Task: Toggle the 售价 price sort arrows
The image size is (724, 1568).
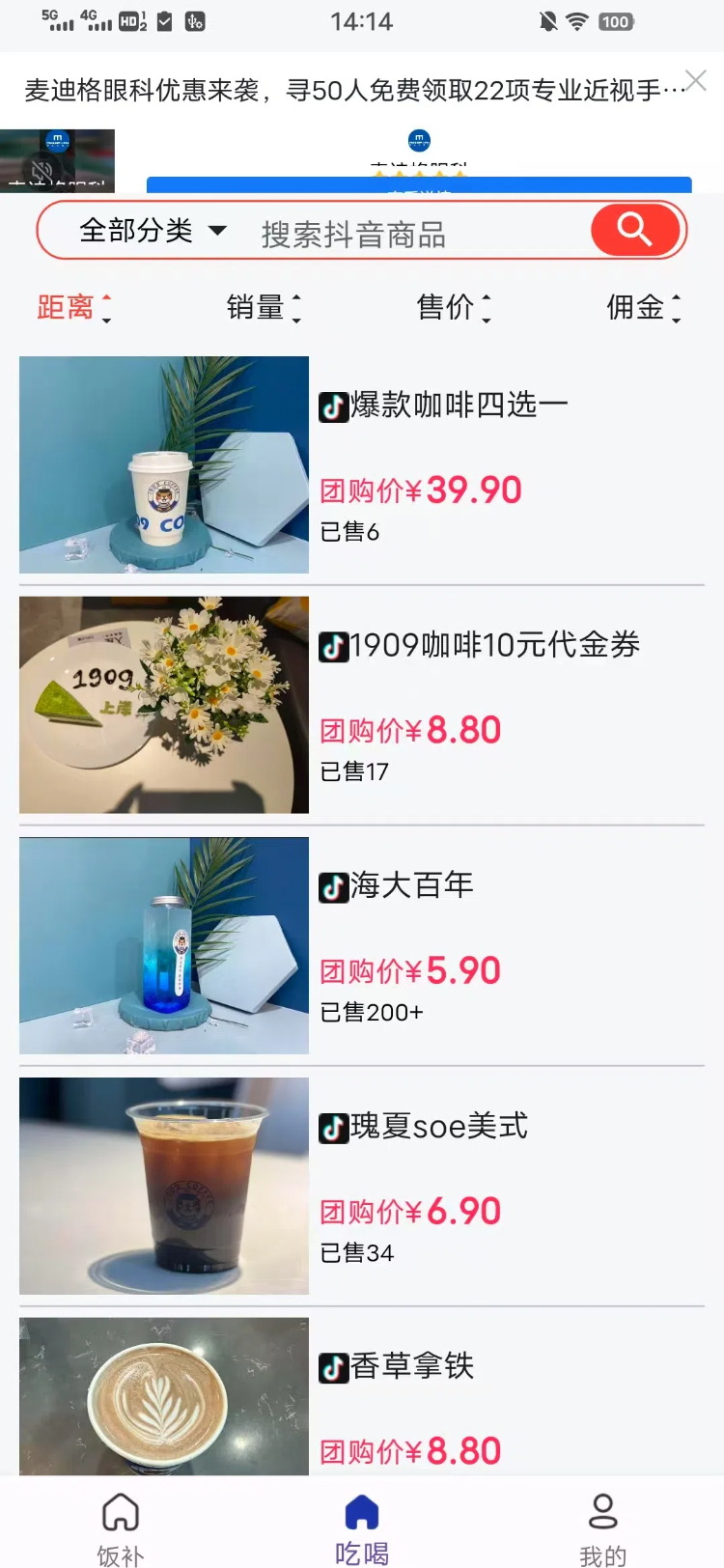Action: [487, 307]
